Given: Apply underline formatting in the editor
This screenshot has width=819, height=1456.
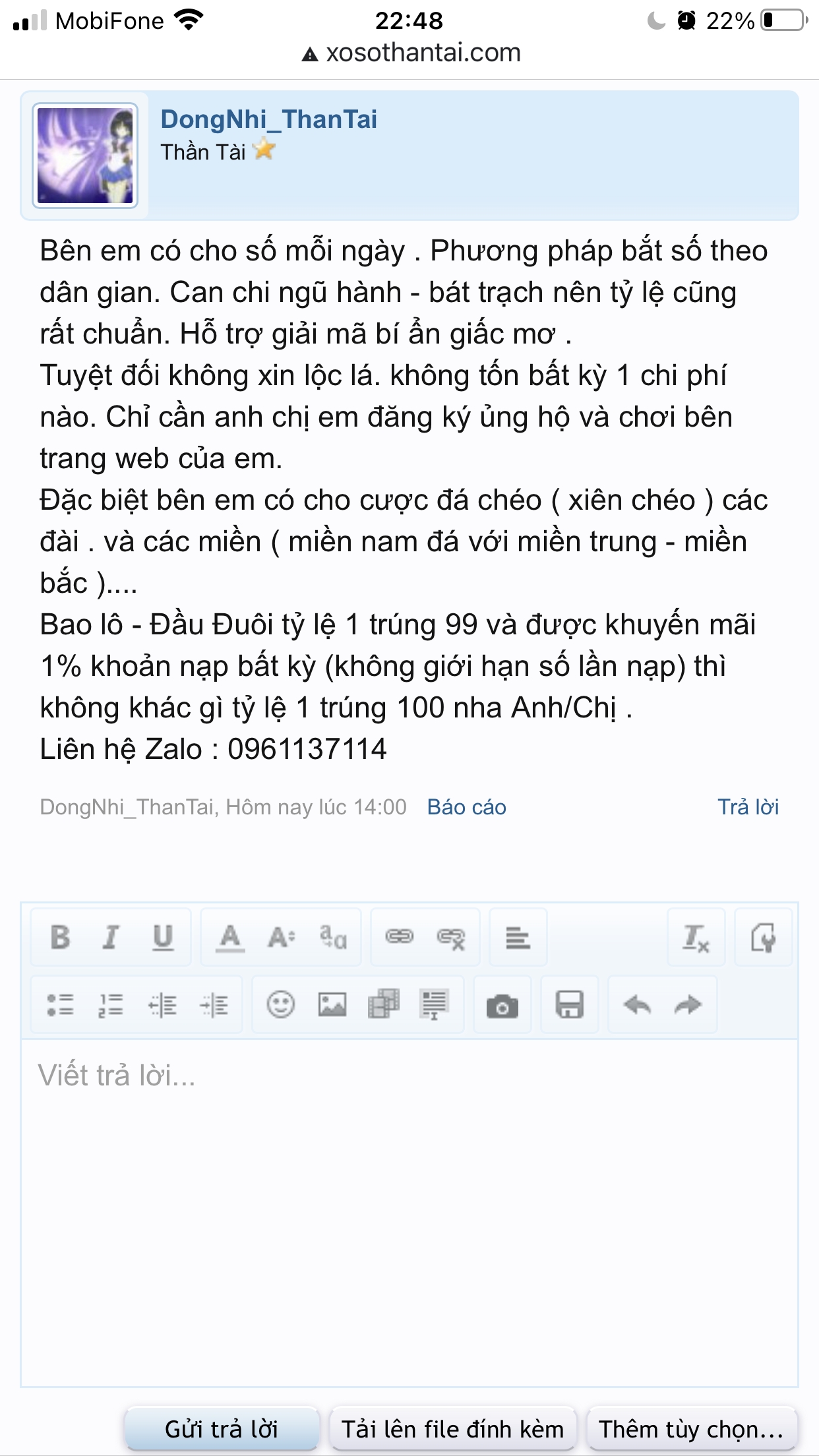Looking at the screenshot, I should (x=162, y=936).
